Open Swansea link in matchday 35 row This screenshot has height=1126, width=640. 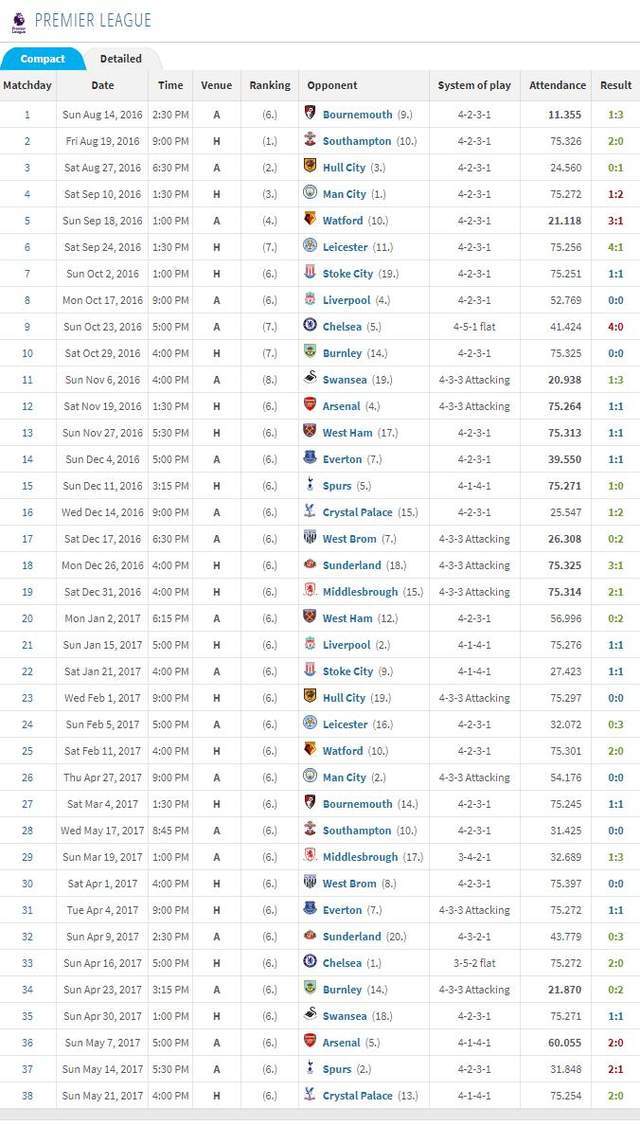pos(345,1016)
